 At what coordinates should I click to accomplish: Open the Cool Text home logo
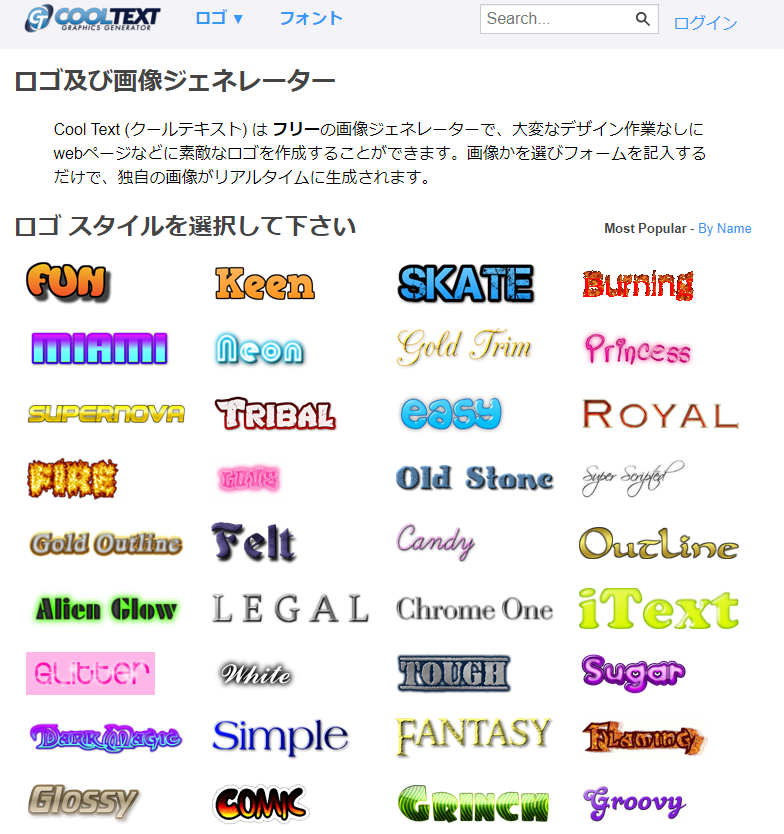(92, 18)
